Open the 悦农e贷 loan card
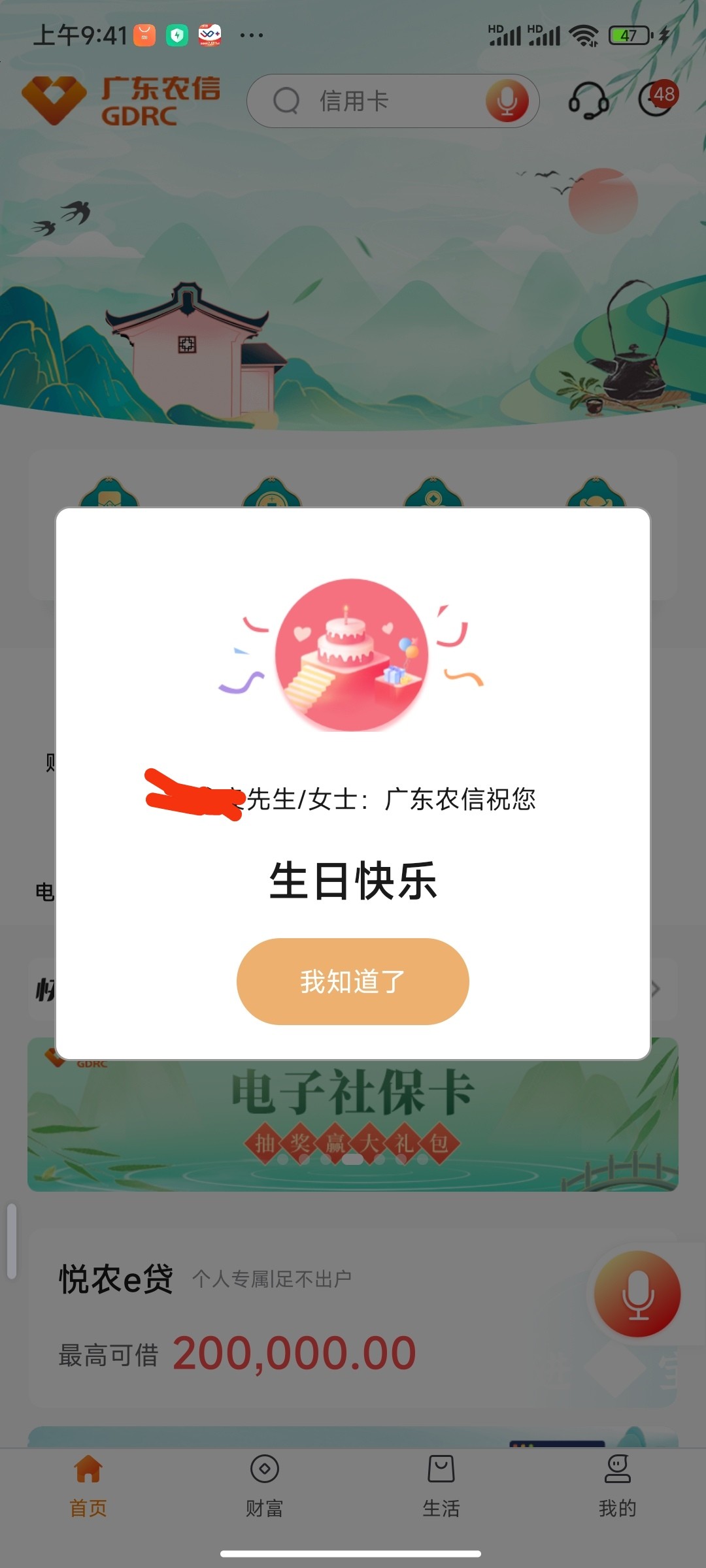Screen dimensions: 706x1568 (x=261, y=1320)
